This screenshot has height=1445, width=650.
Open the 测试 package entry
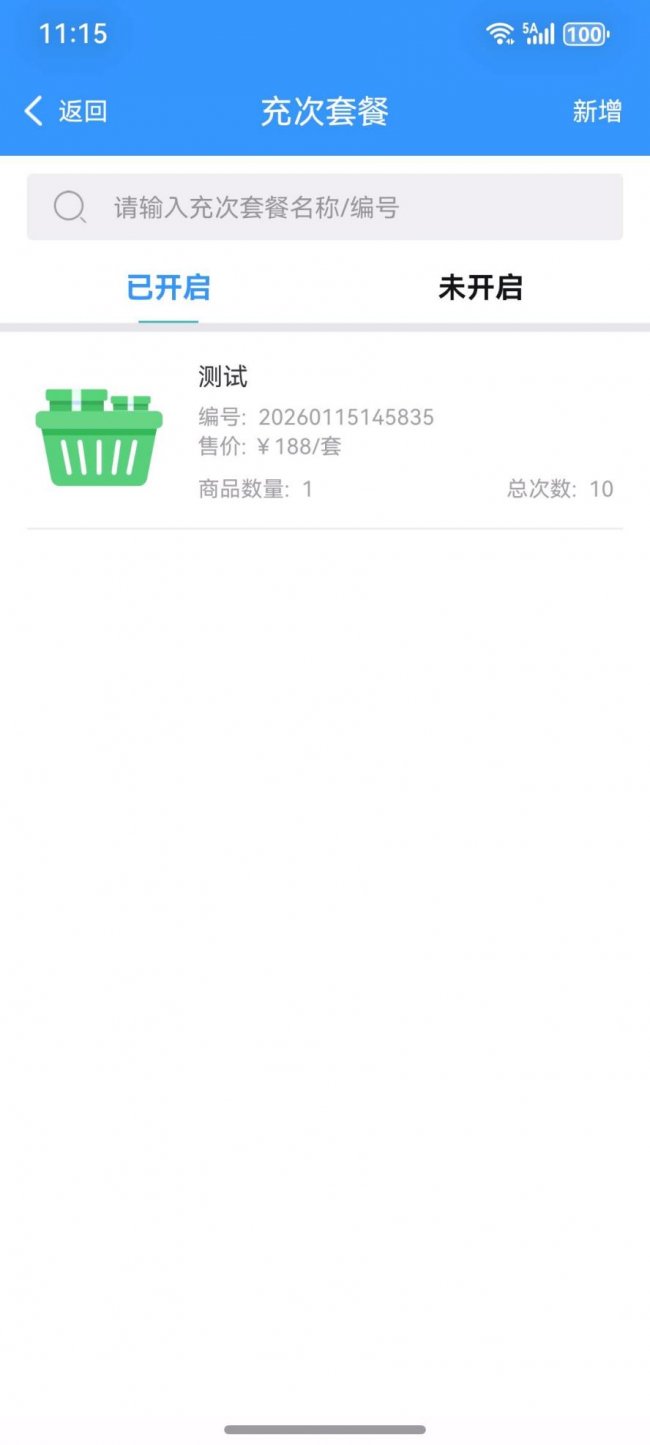point(324,432)
